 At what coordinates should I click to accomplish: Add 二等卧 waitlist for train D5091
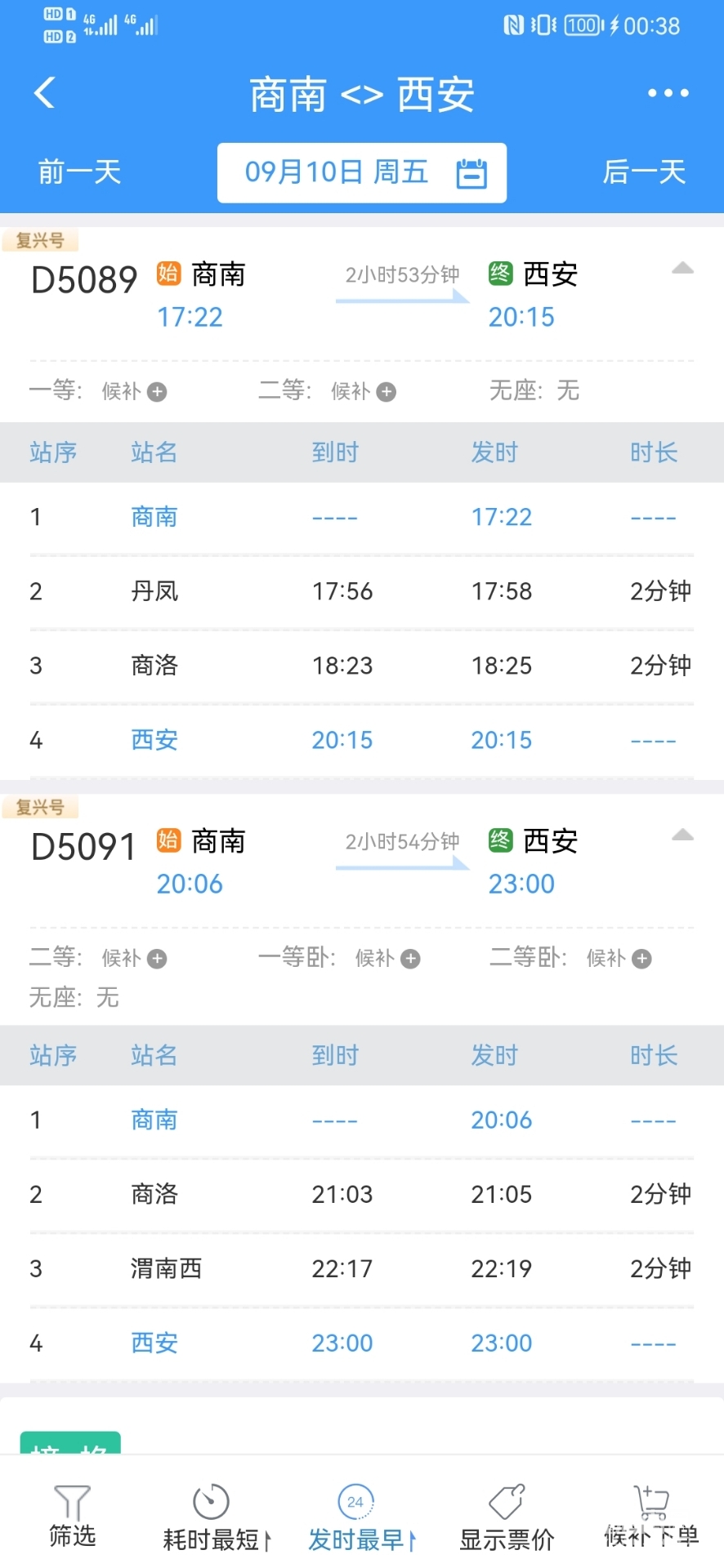[641, 959]
